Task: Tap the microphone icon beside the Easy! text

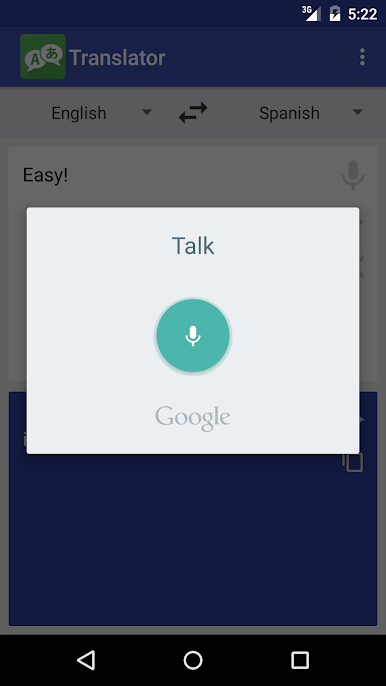Action: coord(353,175)
